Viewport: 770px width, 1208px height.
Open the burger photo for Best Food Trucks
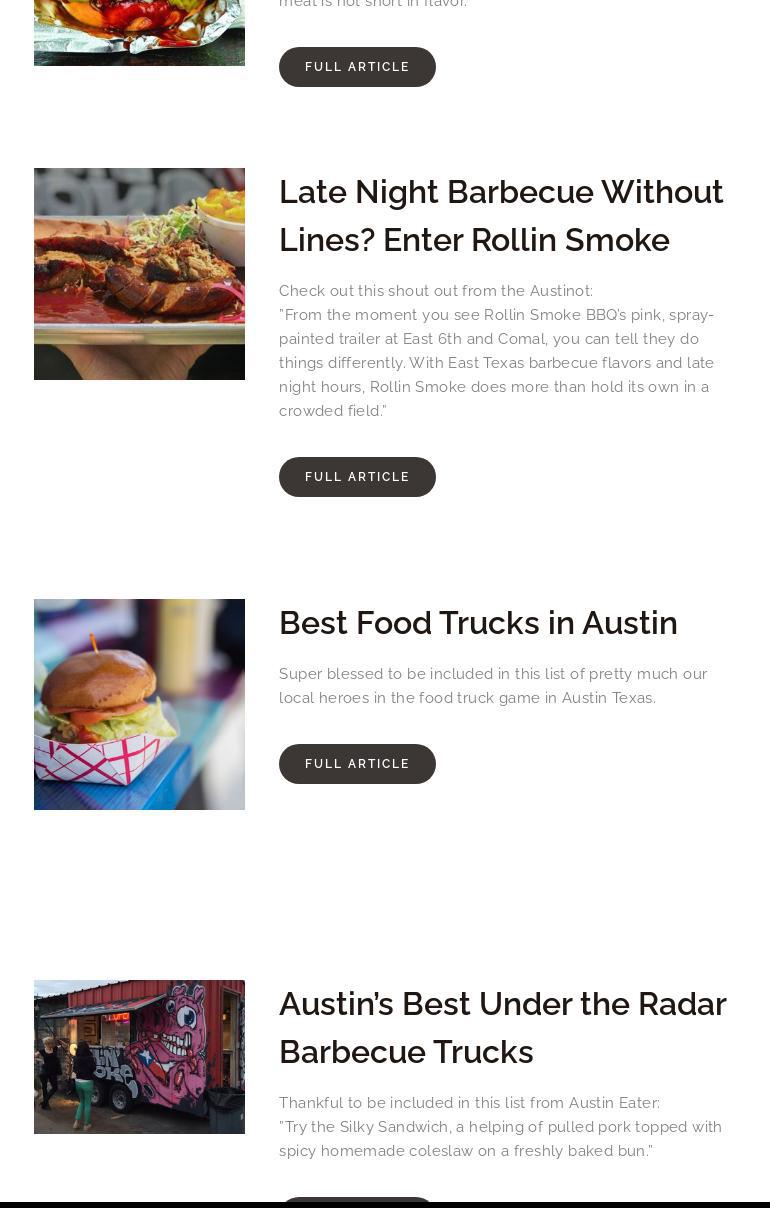point(139,705)
